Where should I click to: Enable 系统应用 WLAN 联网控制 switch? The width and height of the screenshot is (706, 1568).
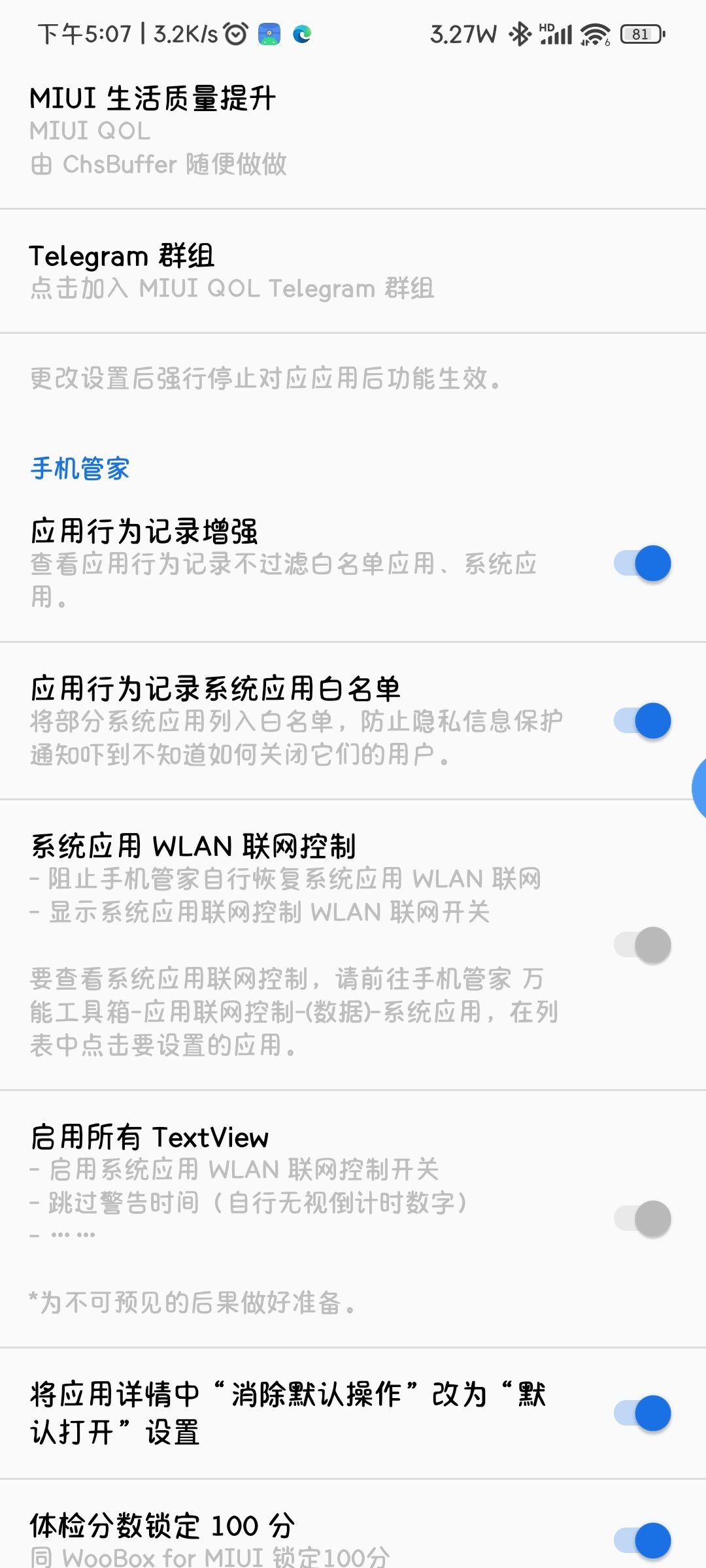(643, 945)
